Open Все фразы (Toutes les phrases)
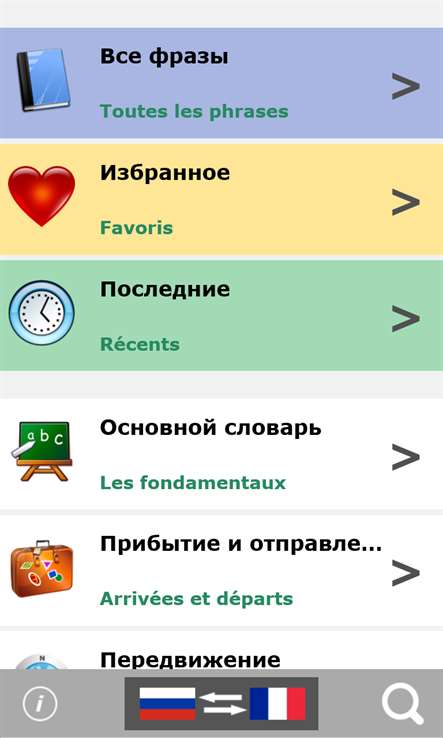The image size is (443, 738). [221, 83]
